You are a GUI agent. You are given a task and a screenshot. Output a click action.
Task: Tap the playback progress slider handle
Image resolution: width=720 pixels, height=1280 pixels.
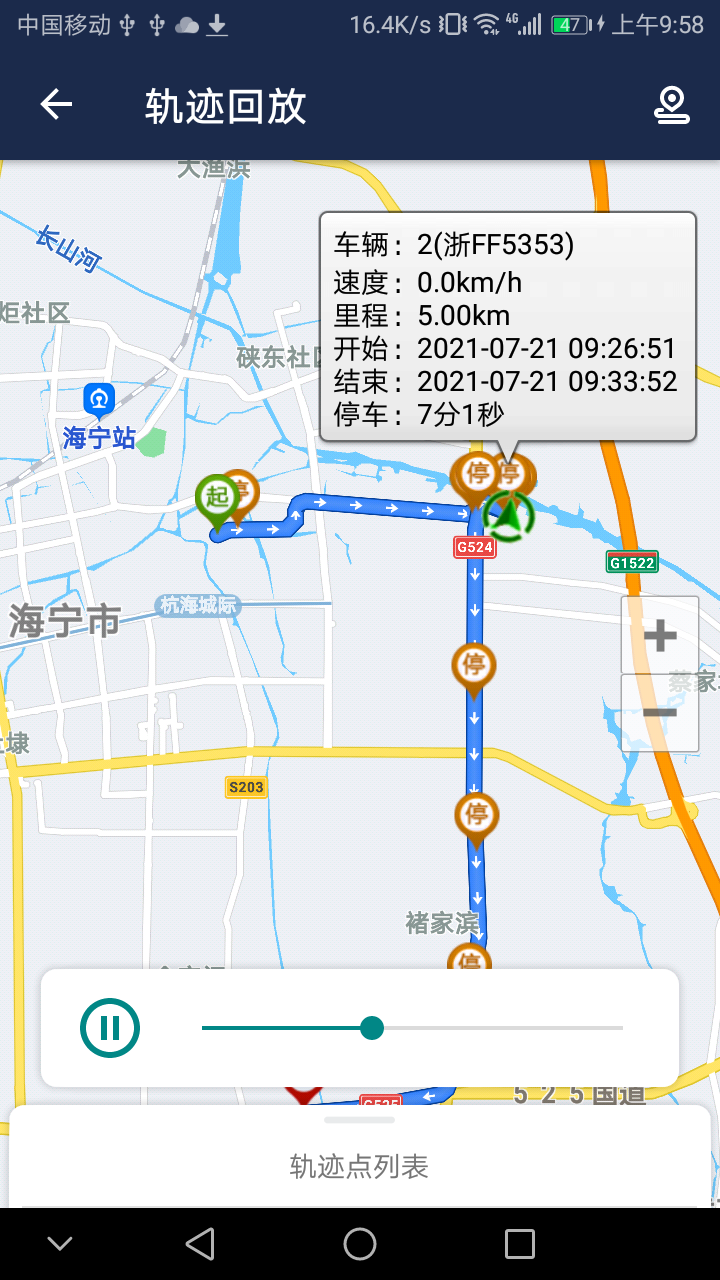click(x=372, y=1027)
